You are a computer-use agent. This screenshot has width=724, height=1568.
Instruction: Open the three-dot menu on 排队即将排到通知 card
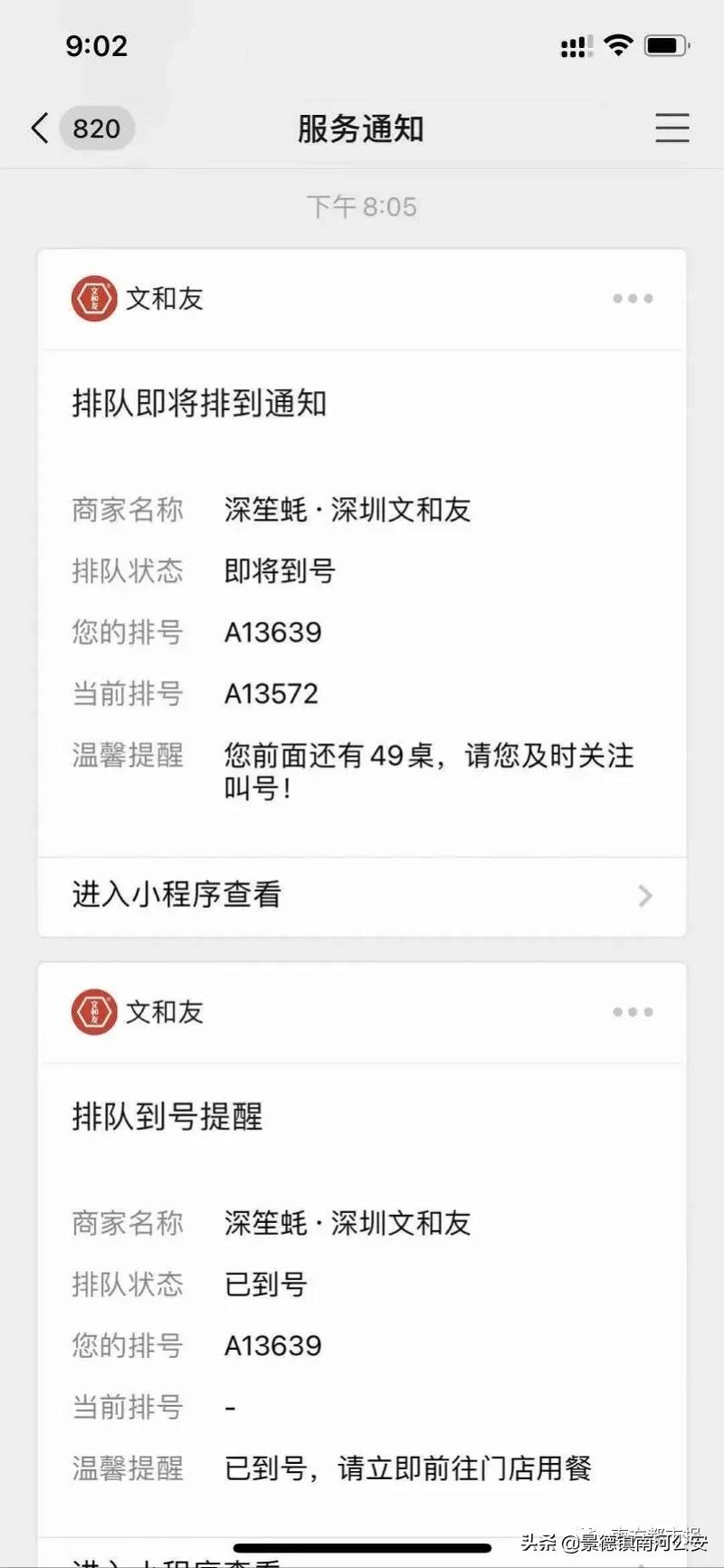pos(632,299)
